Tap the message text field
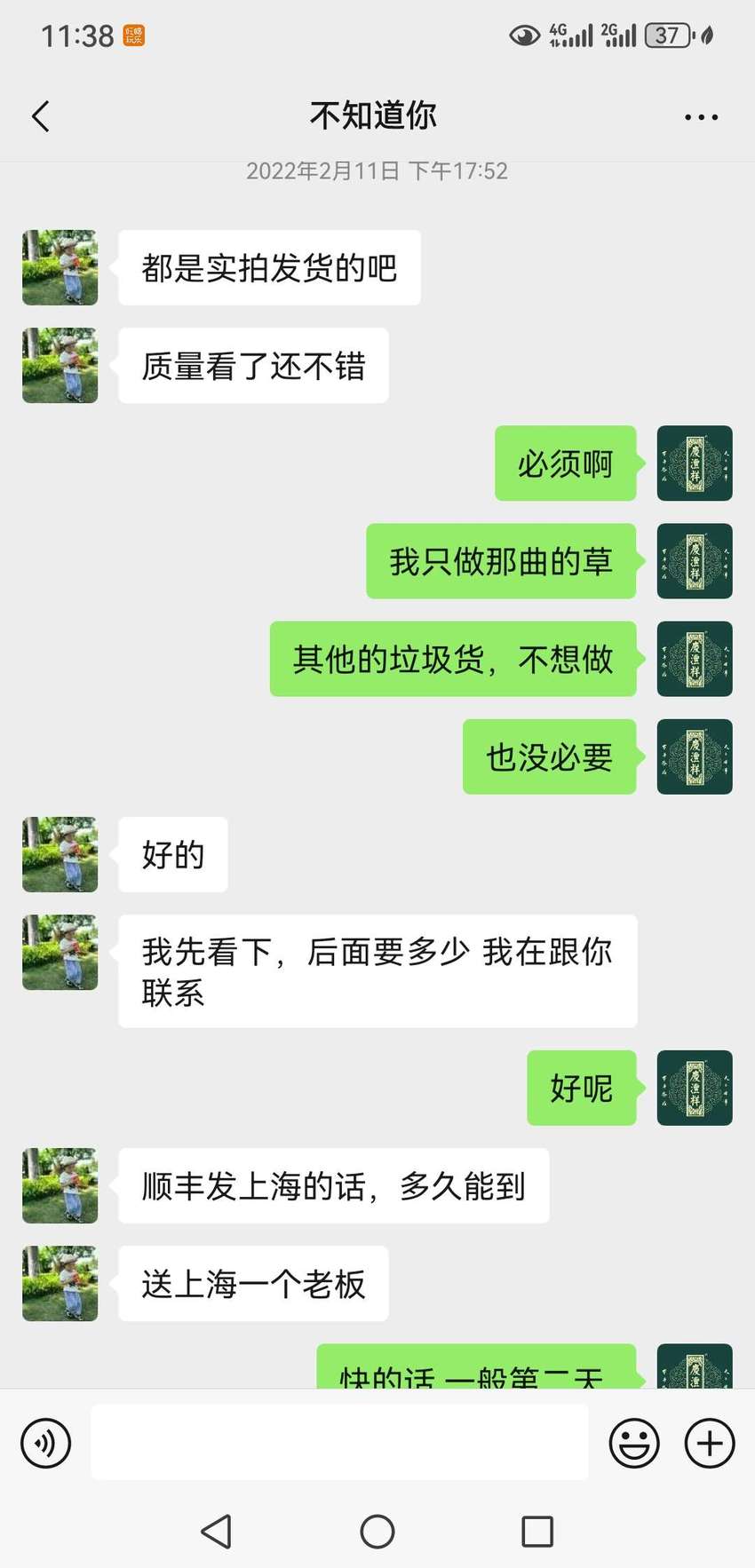 [x=339, y=1442]
